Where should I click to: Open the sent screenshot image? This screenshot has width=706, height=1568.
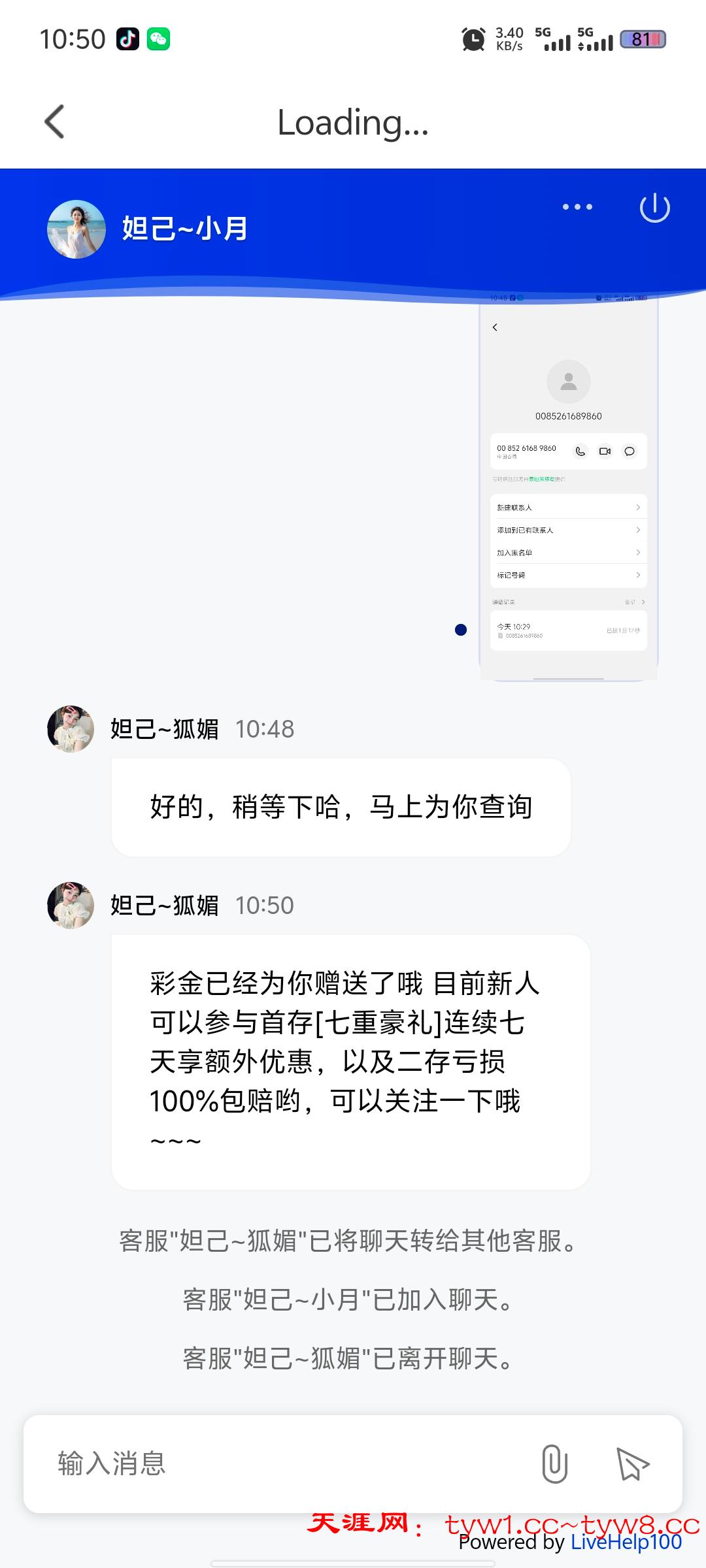point(568,490)
